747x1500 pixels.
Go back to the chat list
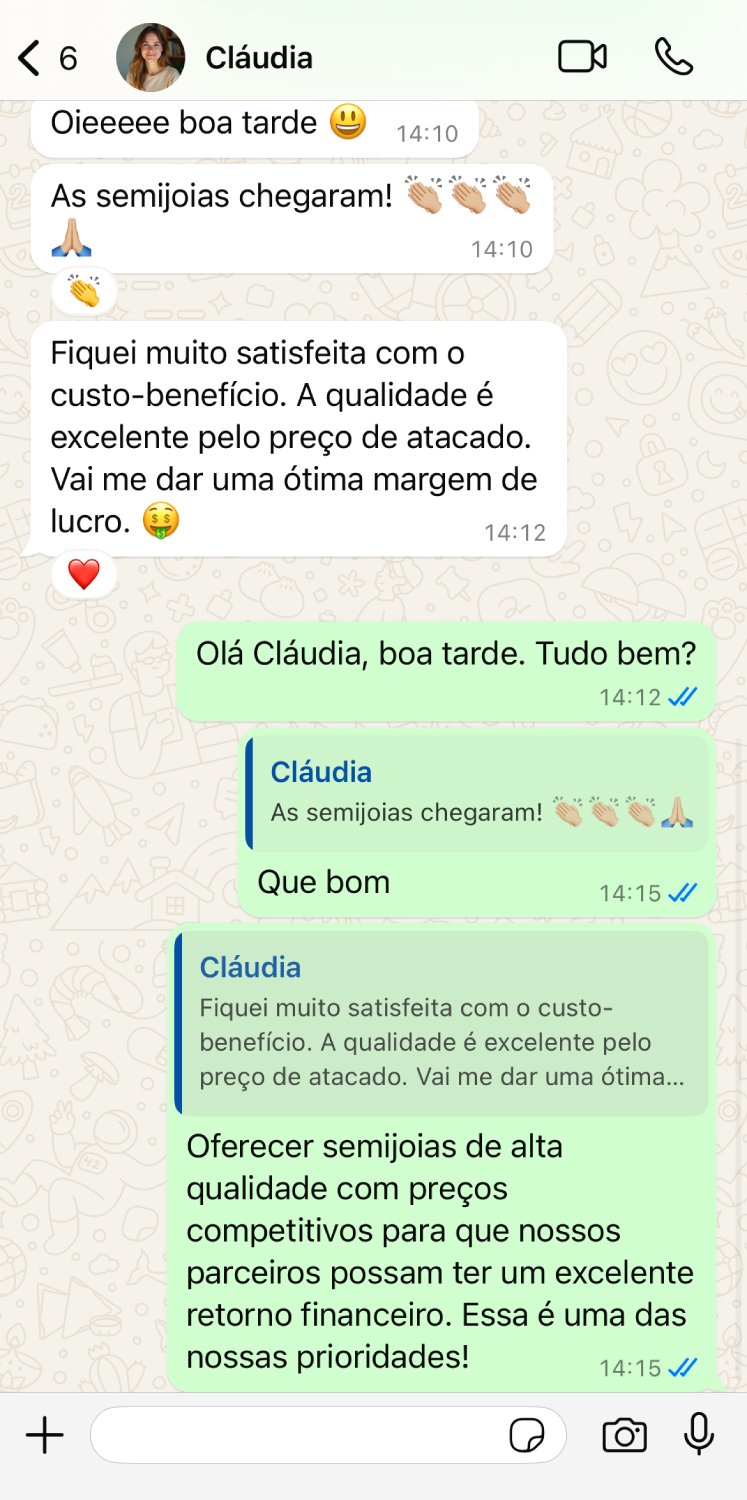[x=32, y=58]
